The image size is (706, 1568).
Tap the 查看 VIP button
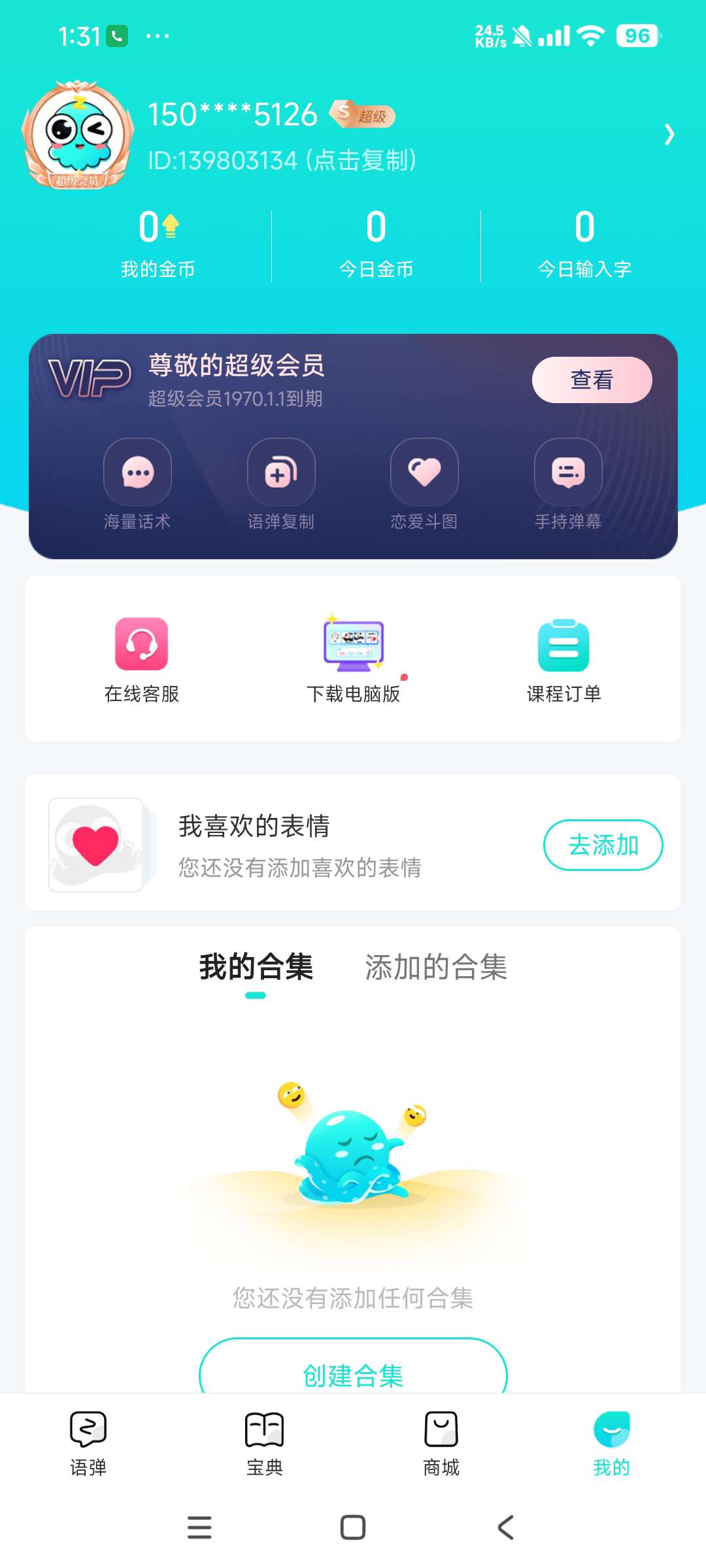pos(592,380)
